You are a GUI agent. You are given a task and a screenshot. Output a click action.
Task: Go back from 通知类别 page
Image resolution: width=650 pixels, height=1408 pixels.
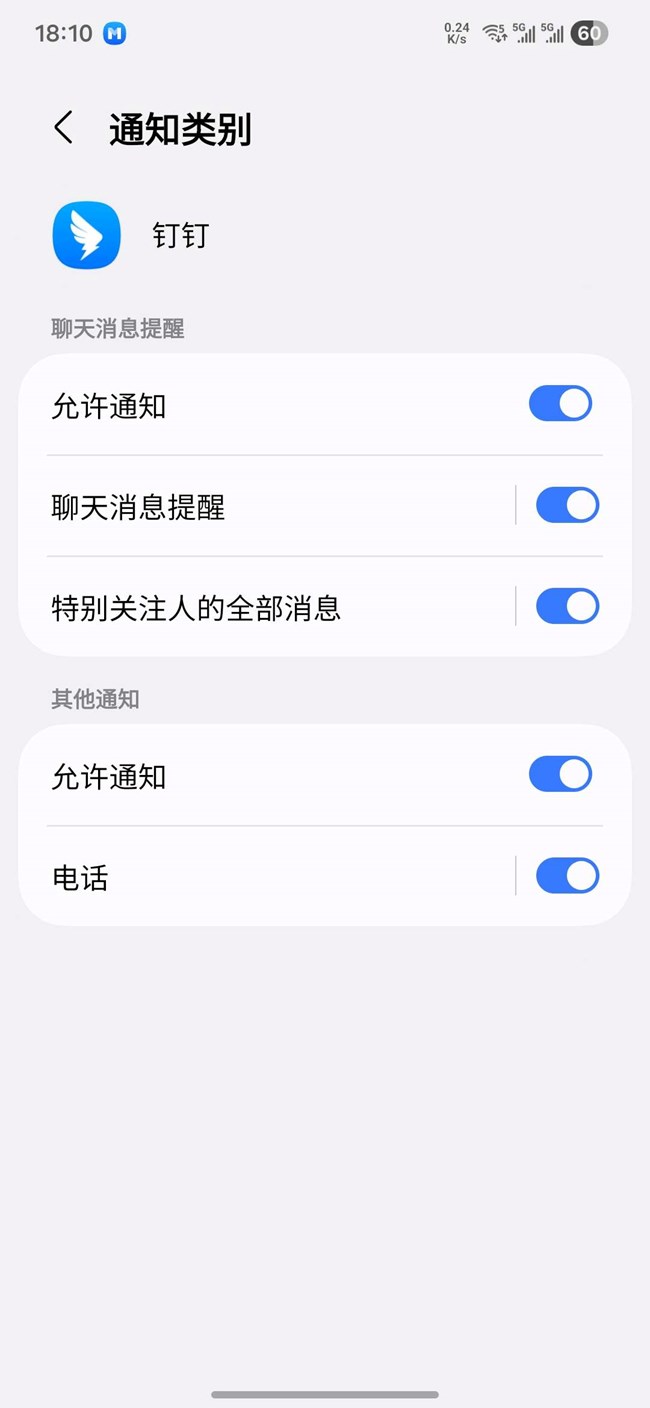64,128
